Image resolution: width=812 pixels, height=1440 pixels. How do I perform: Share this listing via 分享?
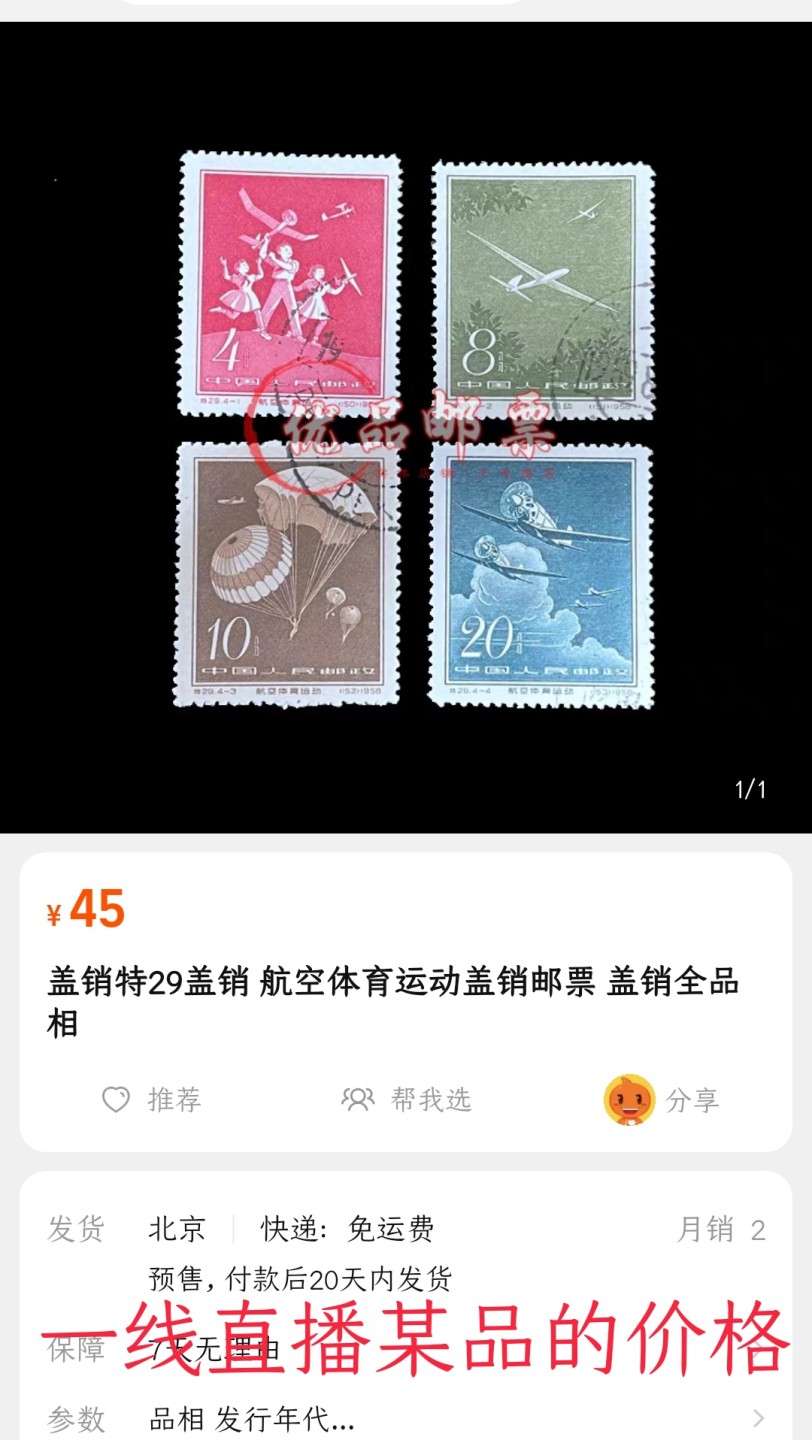tap(662, 1100)
